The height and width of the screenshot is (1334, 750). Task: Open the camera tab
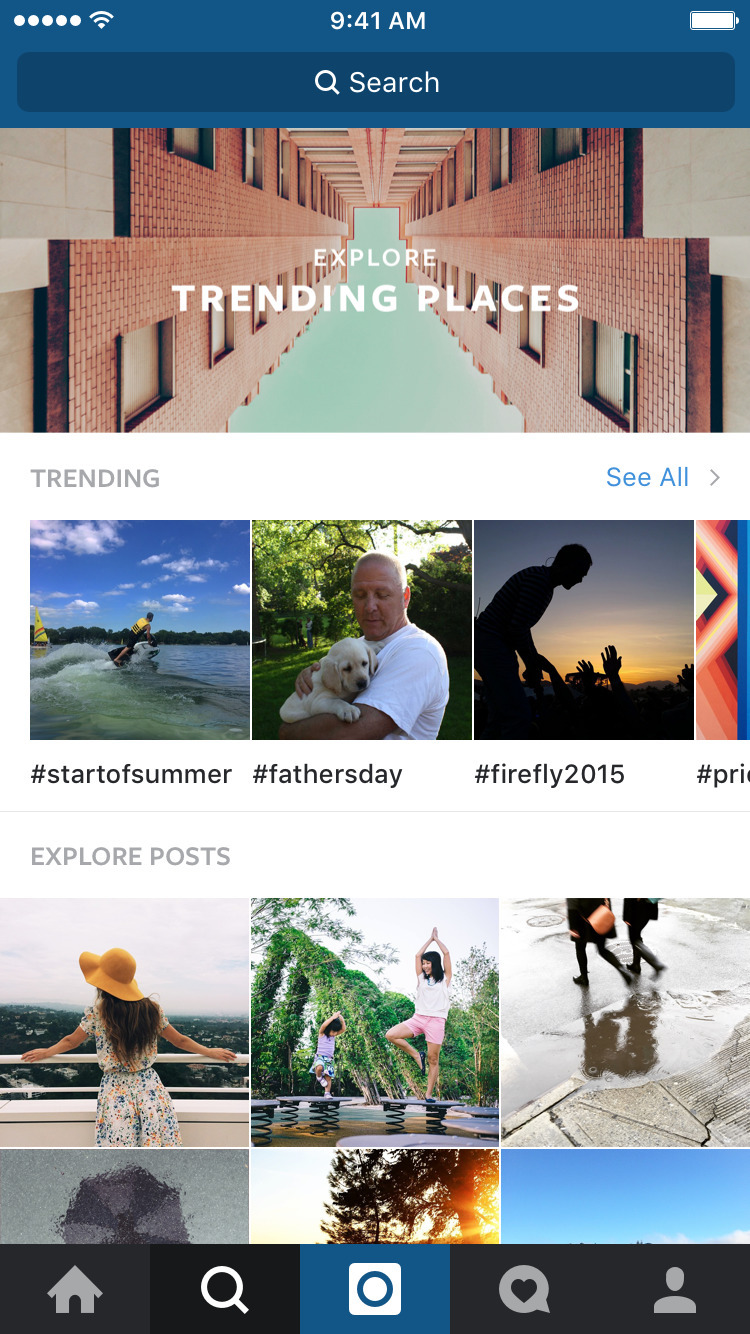(375, 1290)
